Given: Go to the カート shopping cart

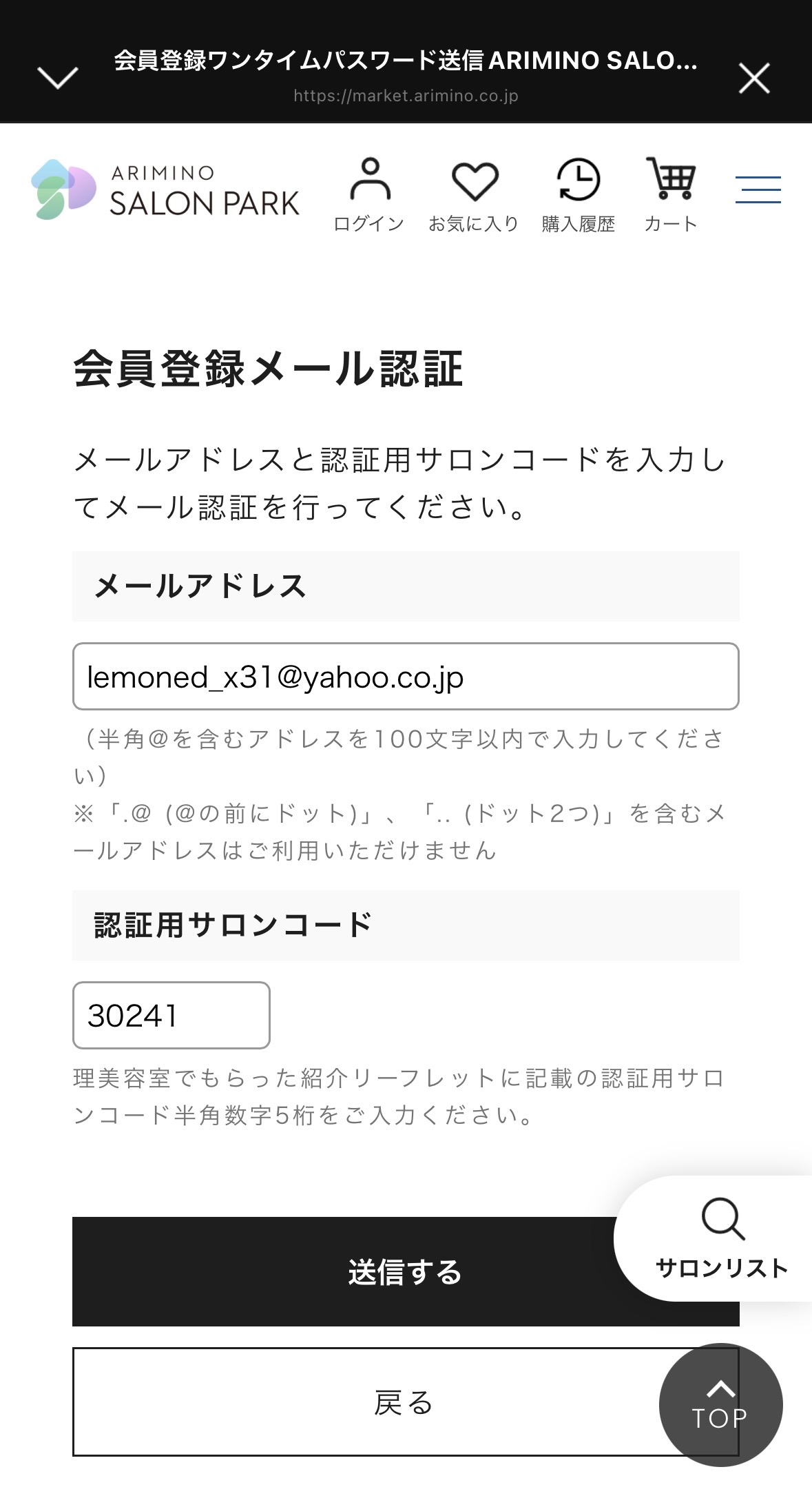Looking at the screenshot, I should tap(670, 195).
